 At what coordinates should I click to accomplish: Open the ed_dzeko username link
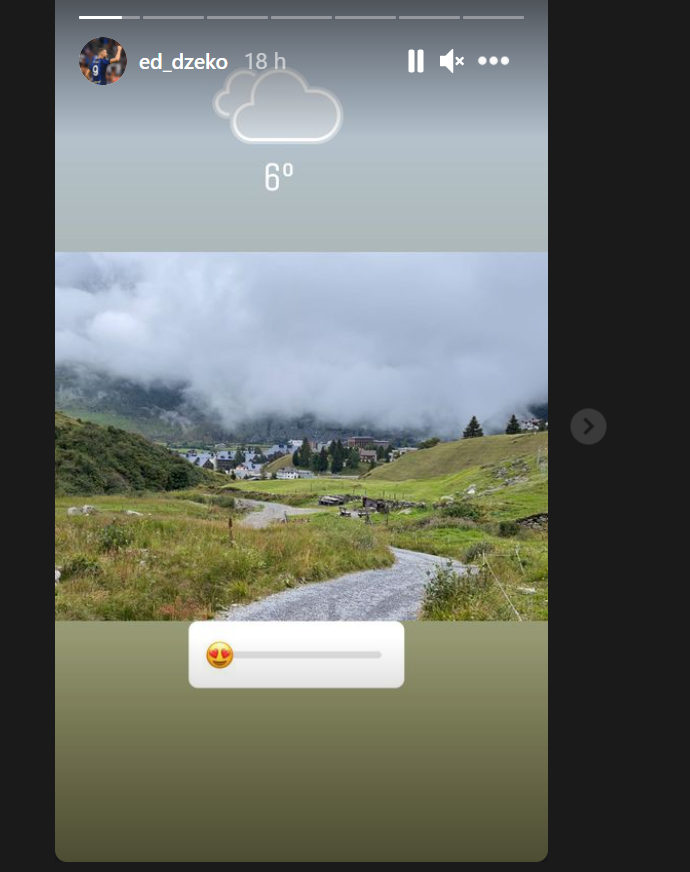coord(183,62)
